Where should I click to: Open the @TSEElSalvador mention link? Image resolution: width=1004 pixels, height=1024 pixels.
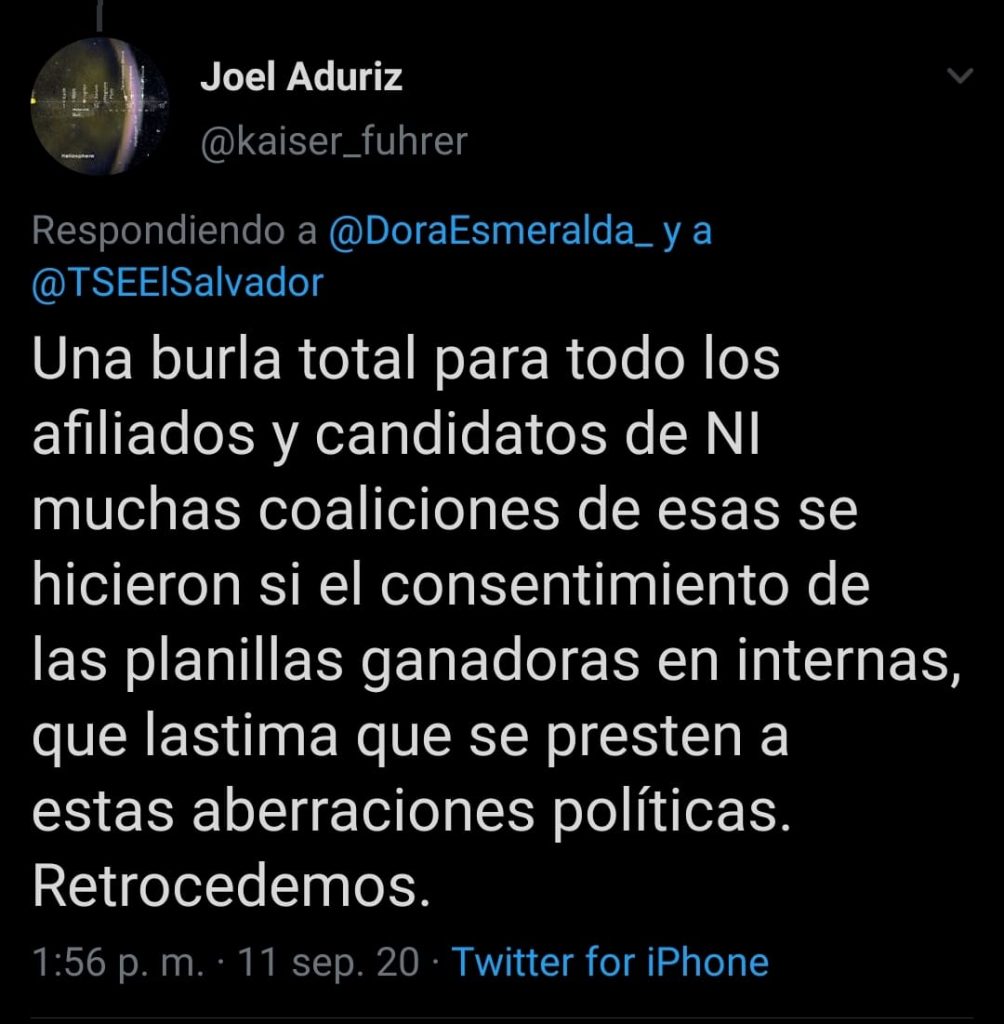[x=178, y=284]
